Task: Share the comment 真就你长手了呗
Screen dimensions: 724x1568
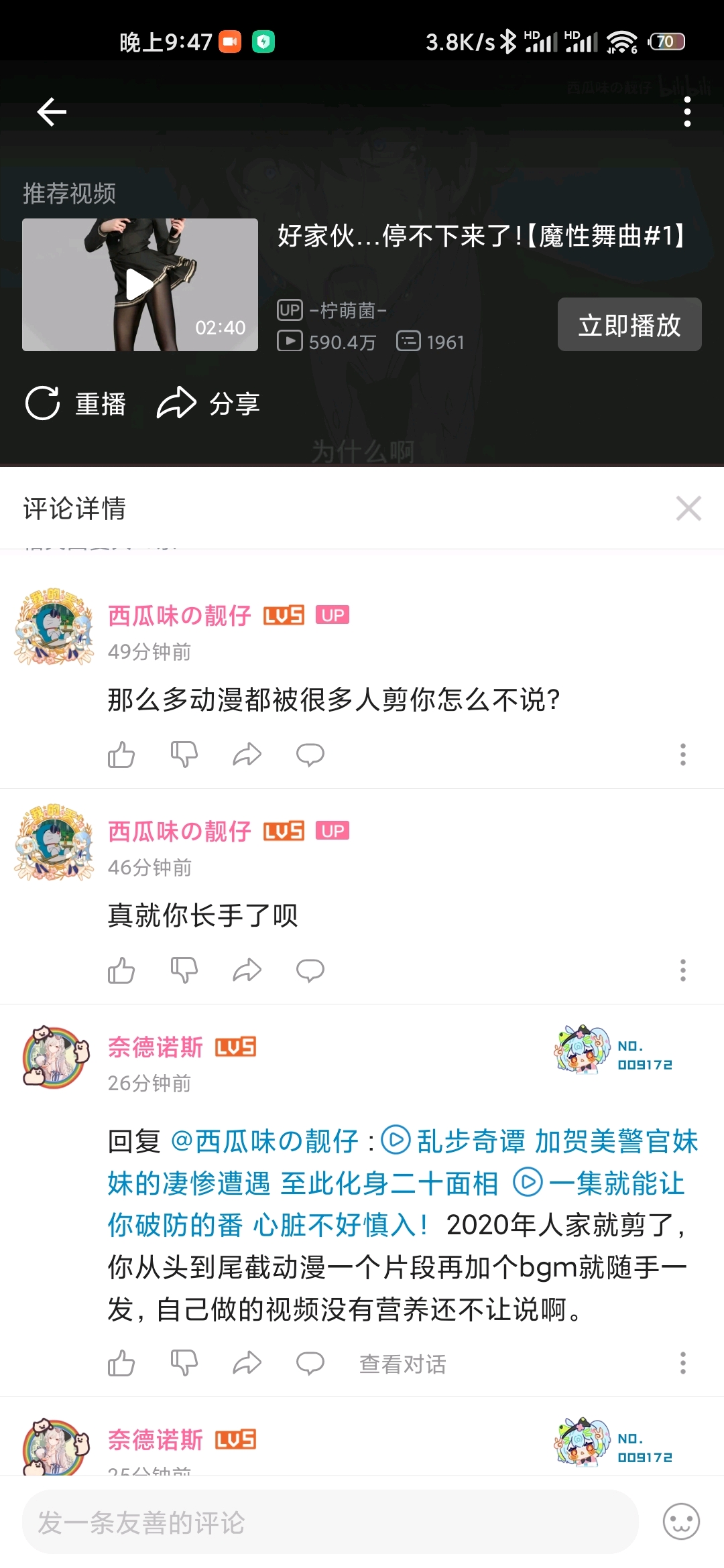Action: tap(247, 970)
